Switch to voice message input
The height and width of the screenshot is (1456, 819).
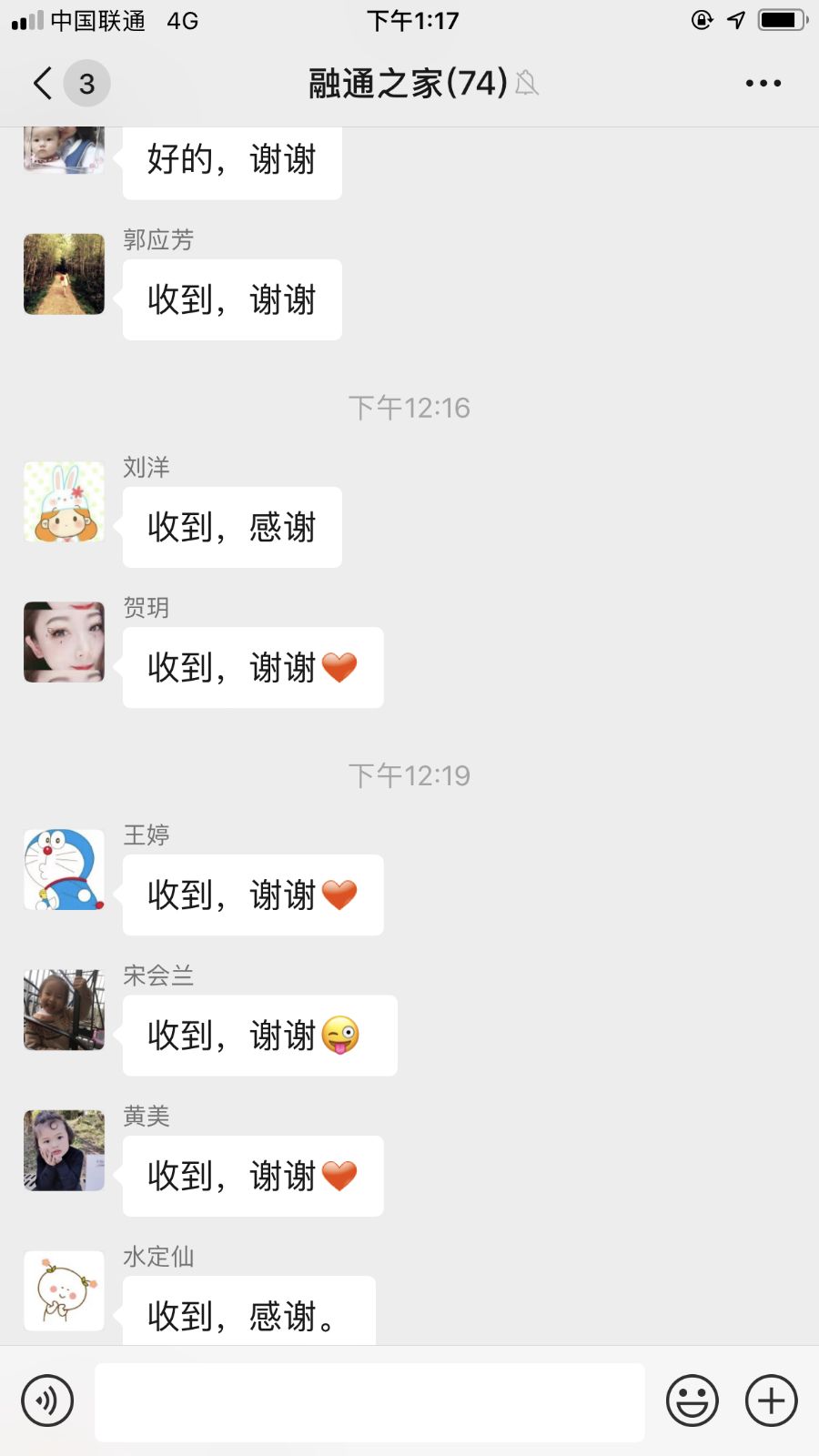[x=47, y=1400]
